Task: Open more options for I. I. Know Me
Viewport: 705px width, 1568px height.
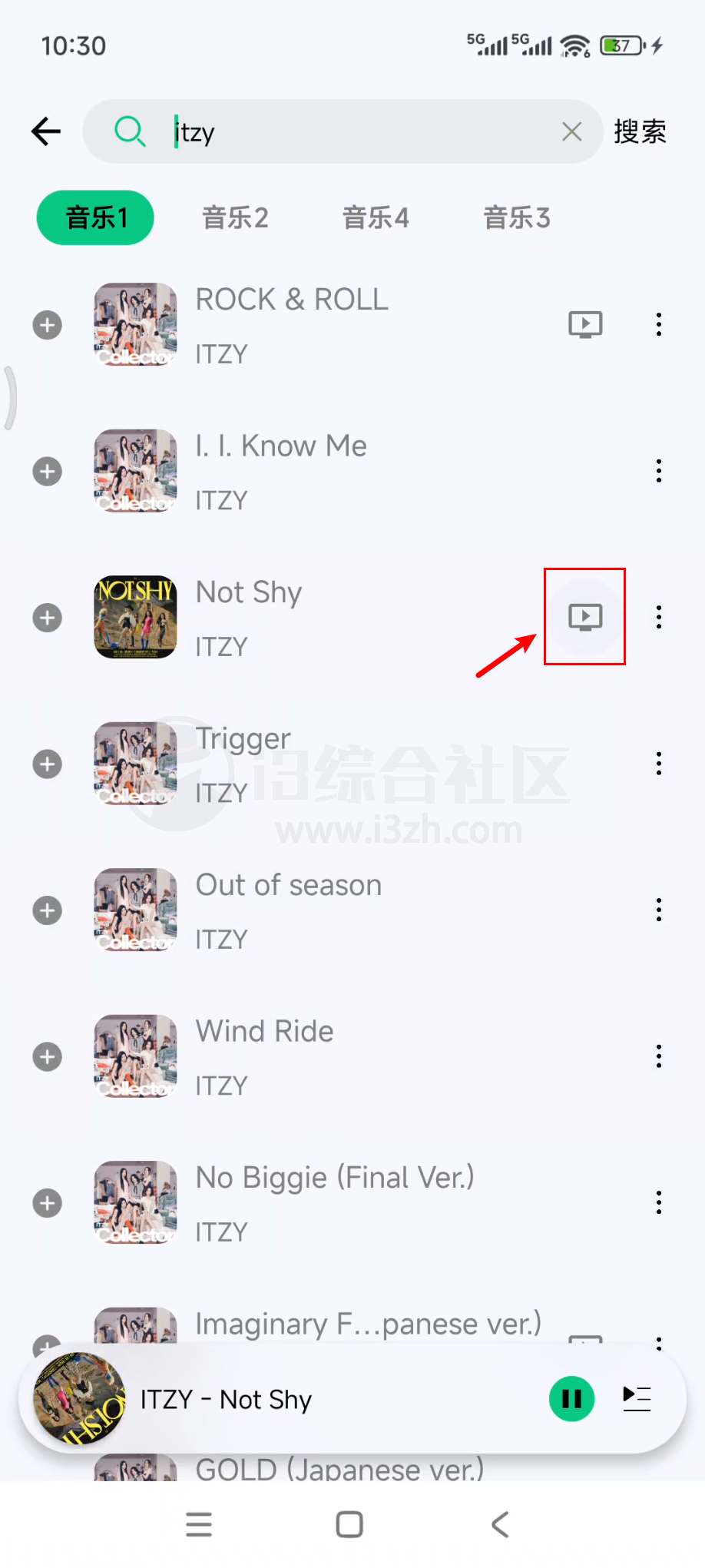Action: point(658,471)
